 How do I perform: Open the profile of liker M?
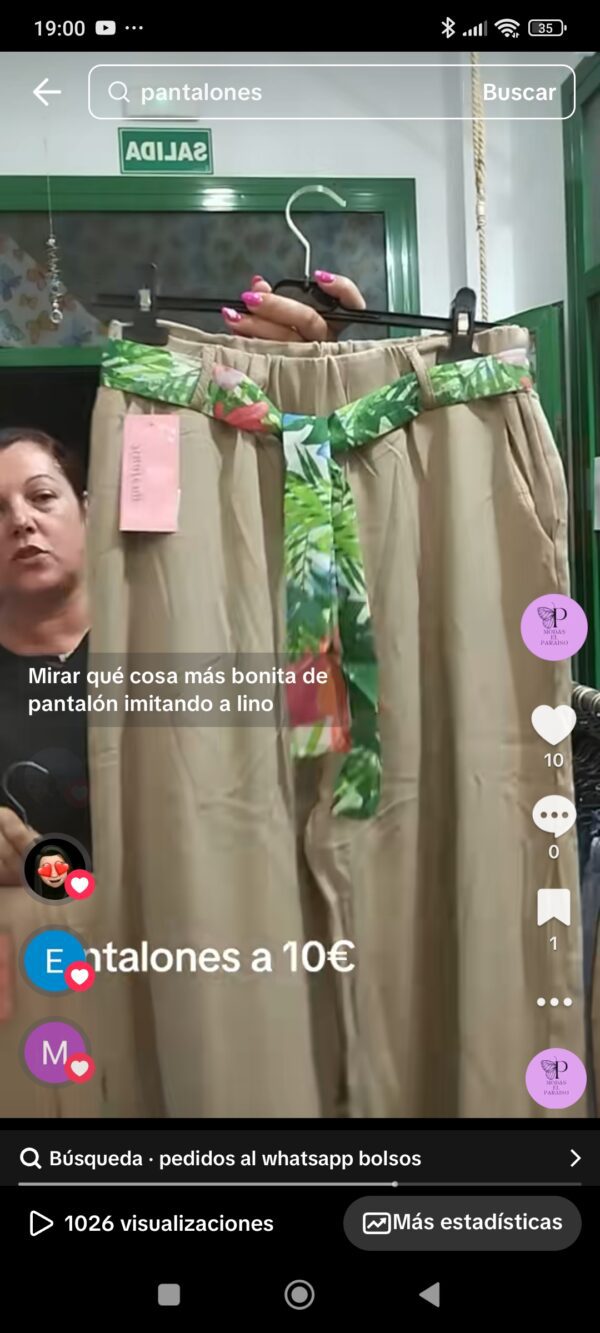(x=54, y=1052)
